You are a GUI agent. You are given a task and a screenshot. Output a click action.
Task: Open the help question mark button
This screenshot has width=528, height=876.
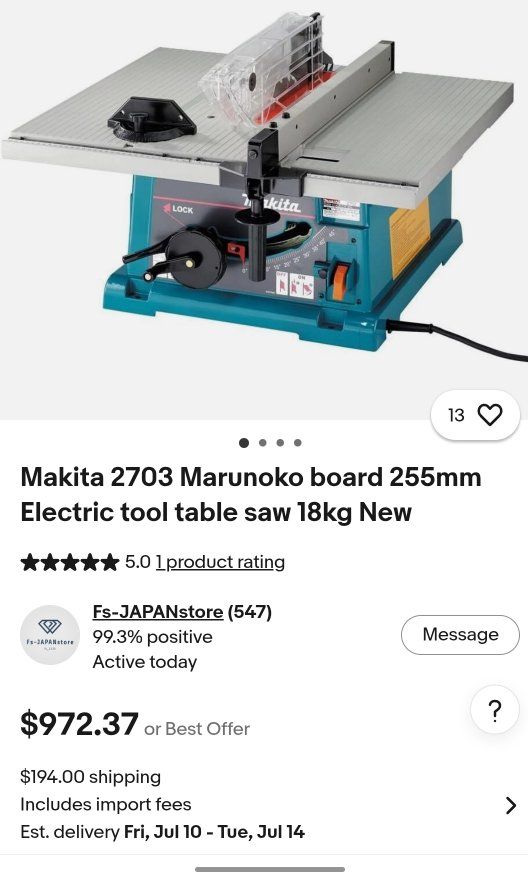point(494,711)
